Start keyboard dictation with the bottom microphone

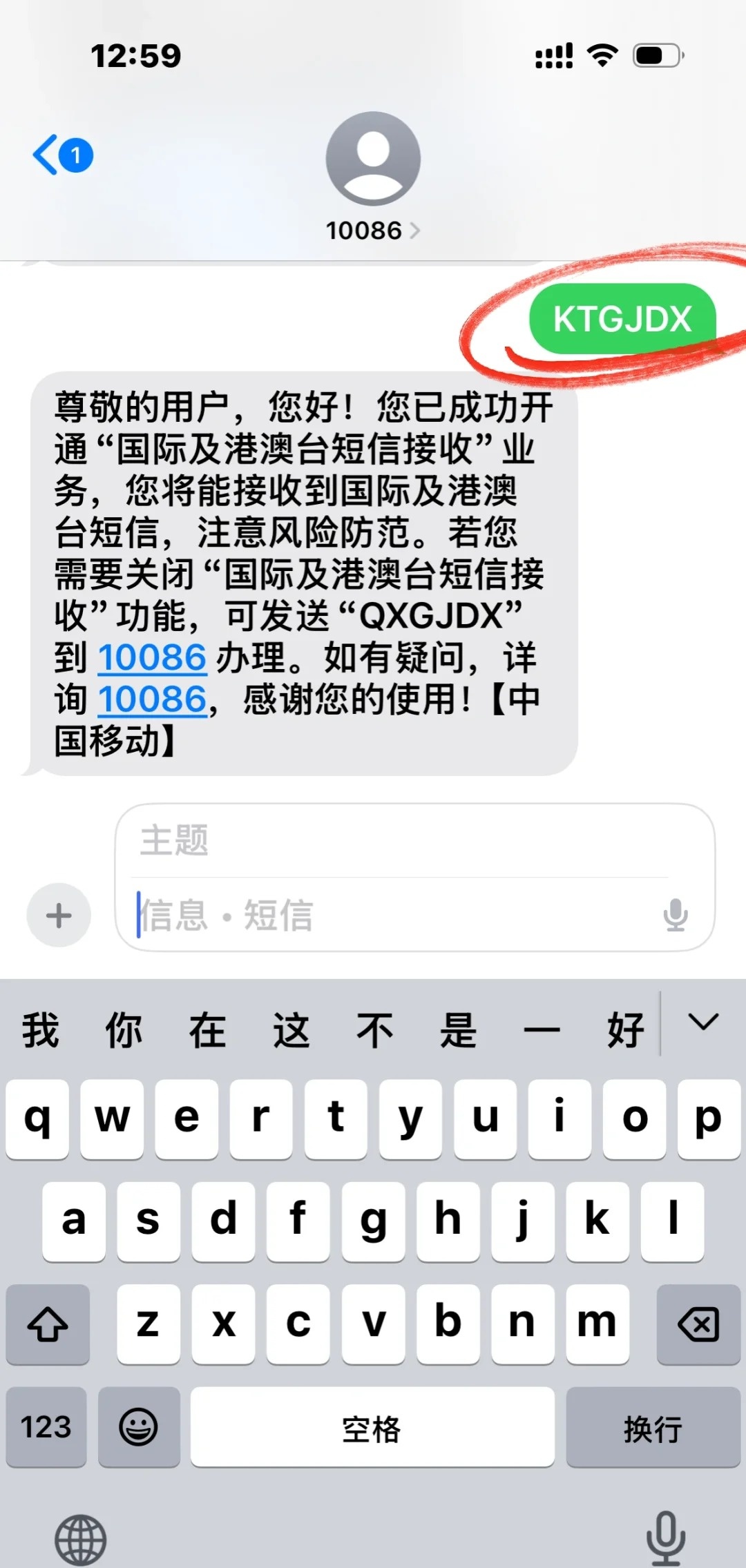pyautogui.click(x=665, y=1538)
